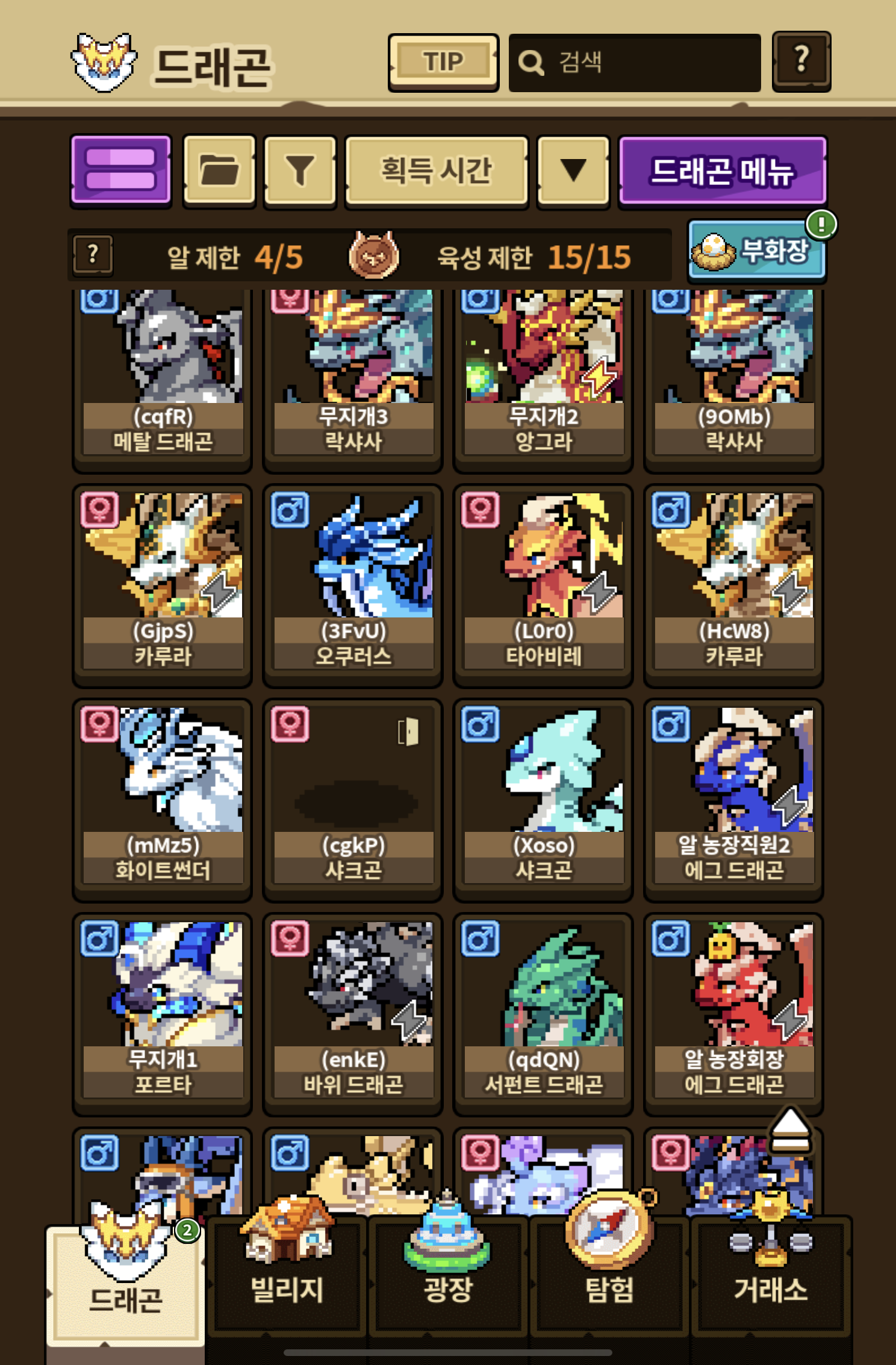Open 드래곤 메뉴
This screenshot has height=1365, width=896.
pos(722,170)
